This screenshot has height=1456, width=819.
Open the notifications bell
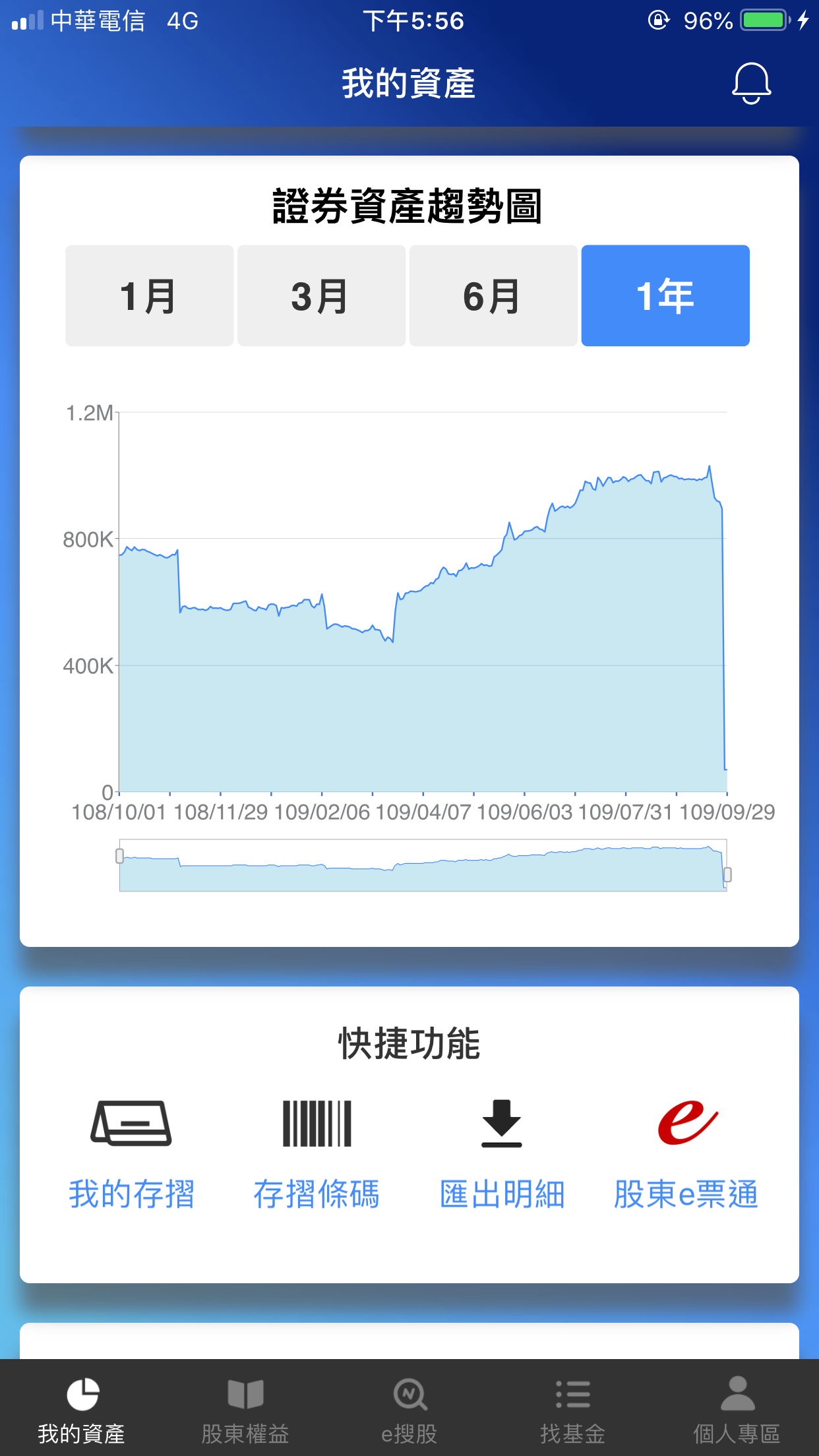(x=751, y=84)
